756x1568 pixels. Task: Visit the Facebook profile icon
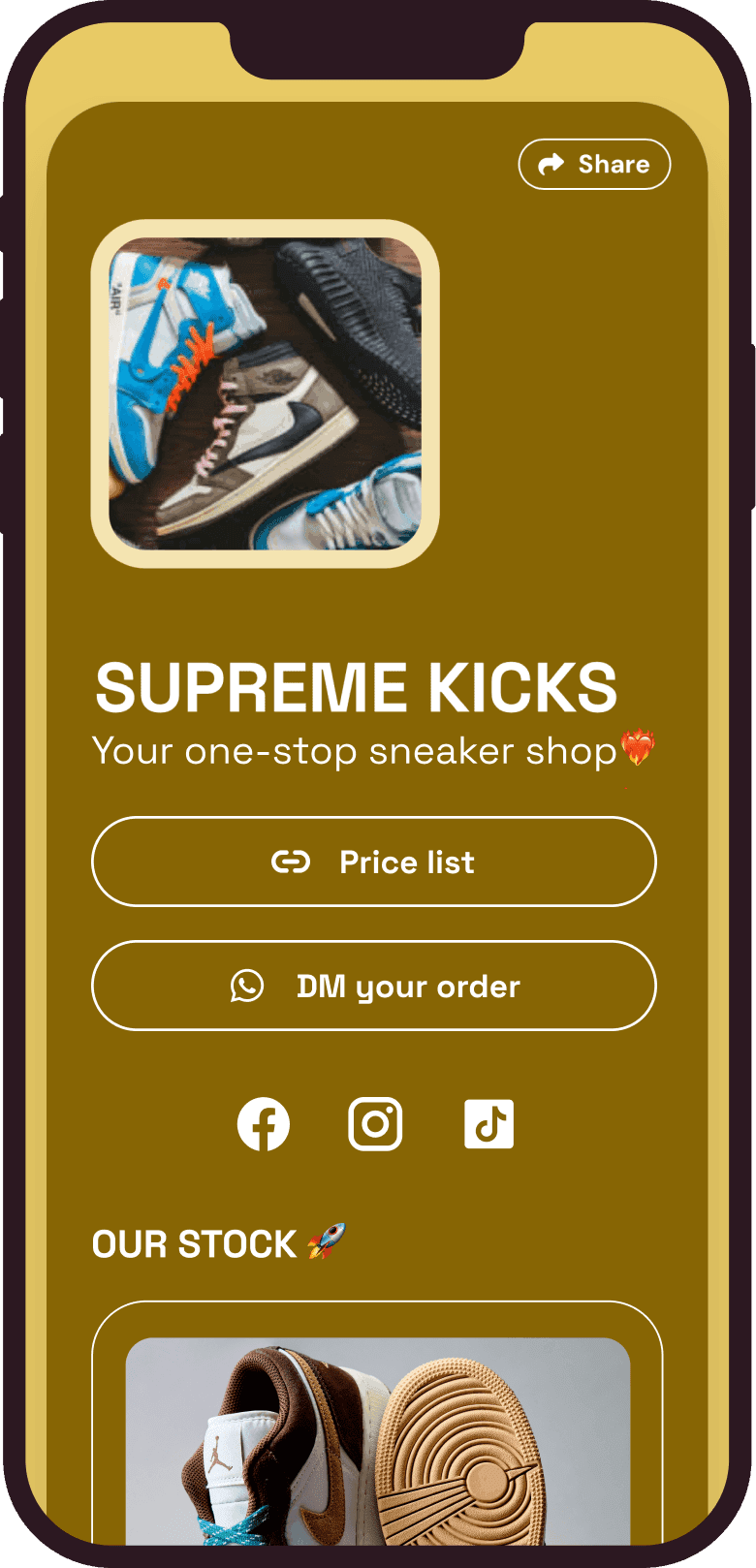(264, 1124)
